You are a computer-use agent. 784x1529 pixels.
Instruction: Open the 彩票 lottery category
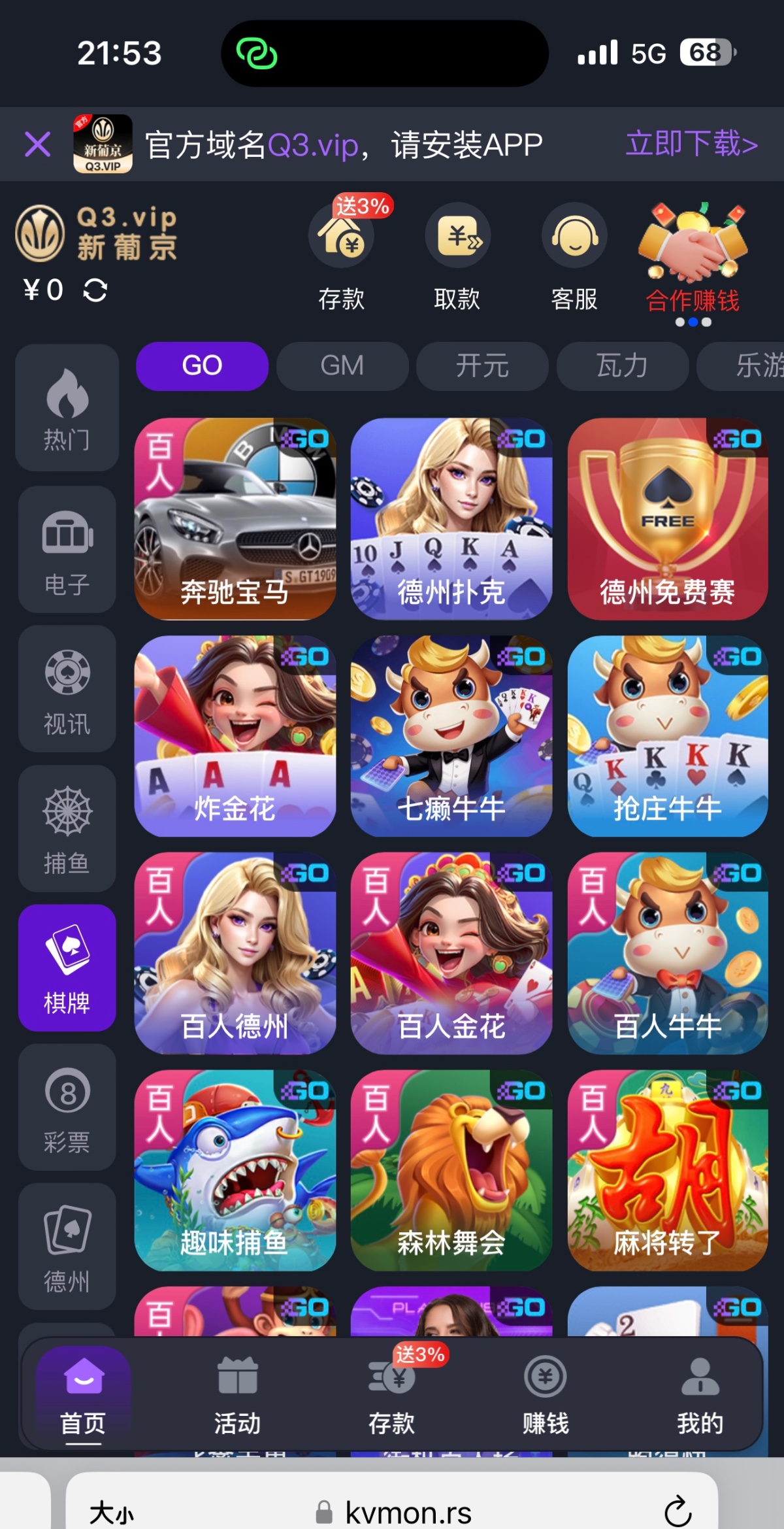coord(67,1107)
